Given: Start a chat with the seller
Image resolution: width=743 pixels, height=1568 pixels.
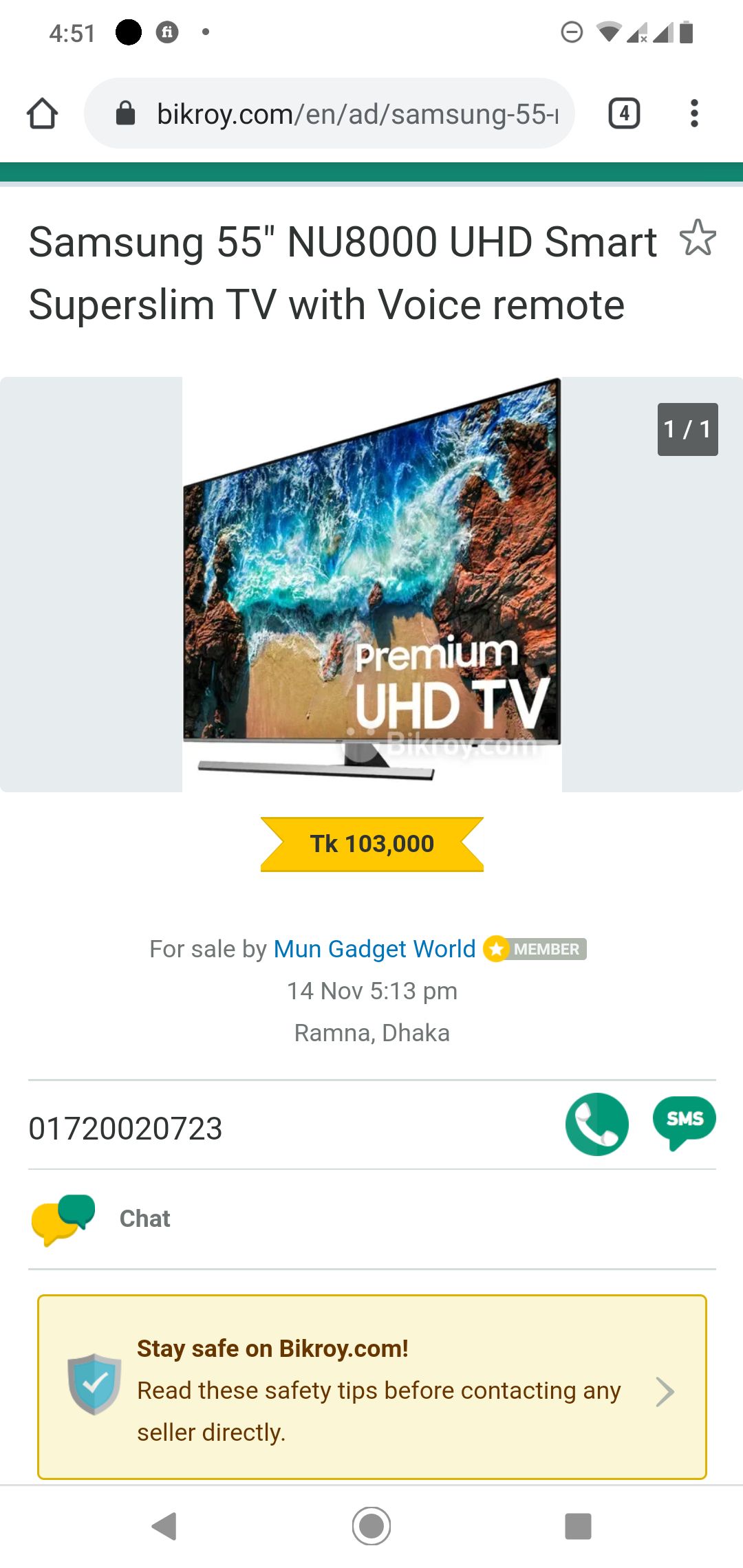Looking at the screenshot, I should click(372, 1219).
